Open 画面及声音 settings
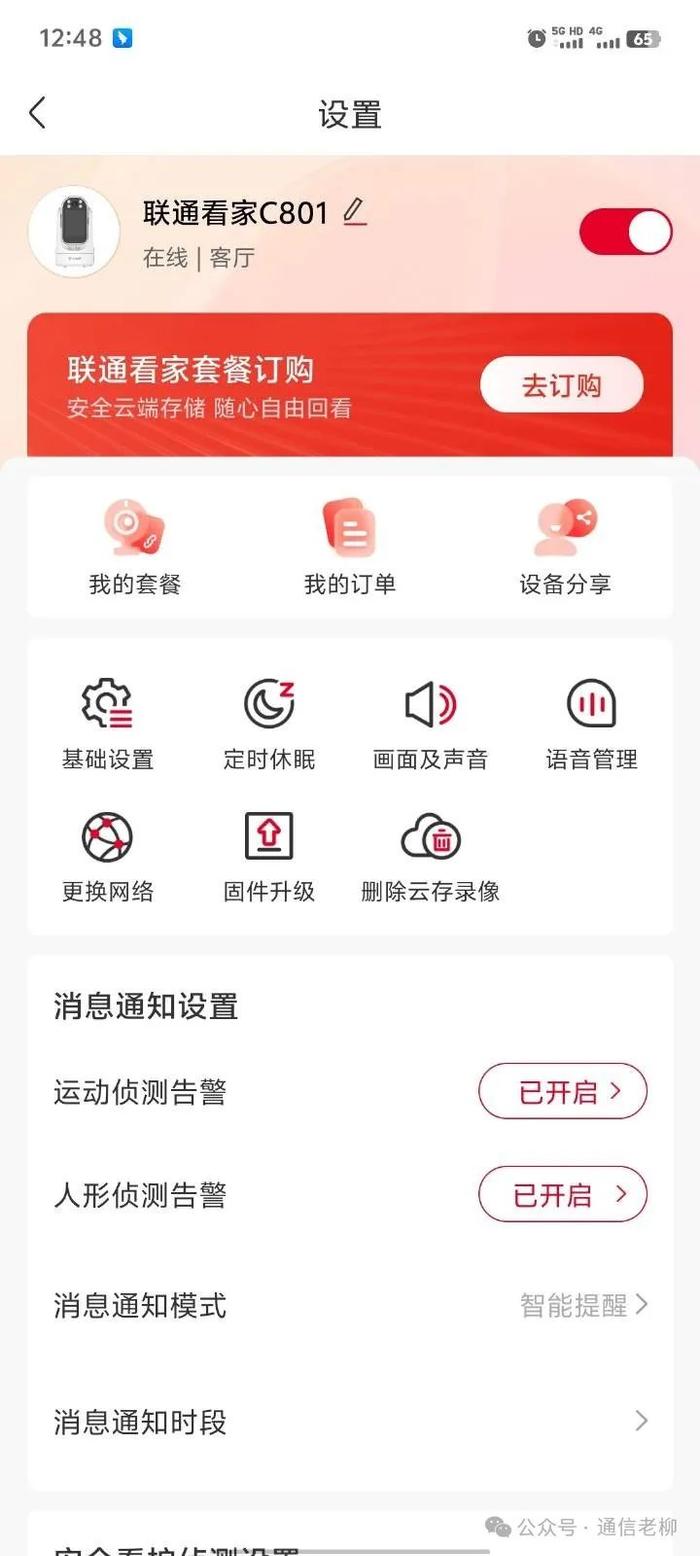Viewport: 700px width, 1556px height. pyautogui.click(x=430, y=724)
